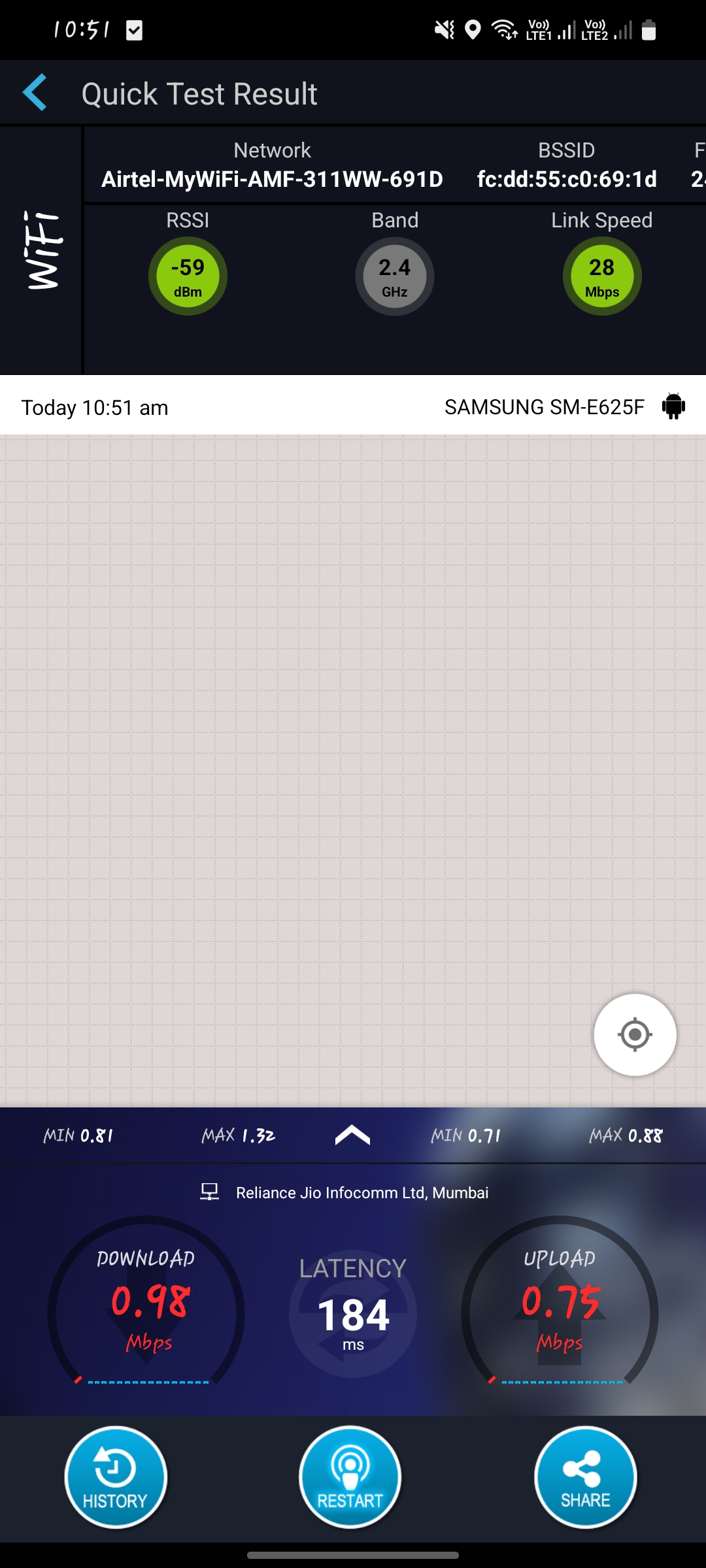
Task: Share the test result
Action: pos(585,1477)
